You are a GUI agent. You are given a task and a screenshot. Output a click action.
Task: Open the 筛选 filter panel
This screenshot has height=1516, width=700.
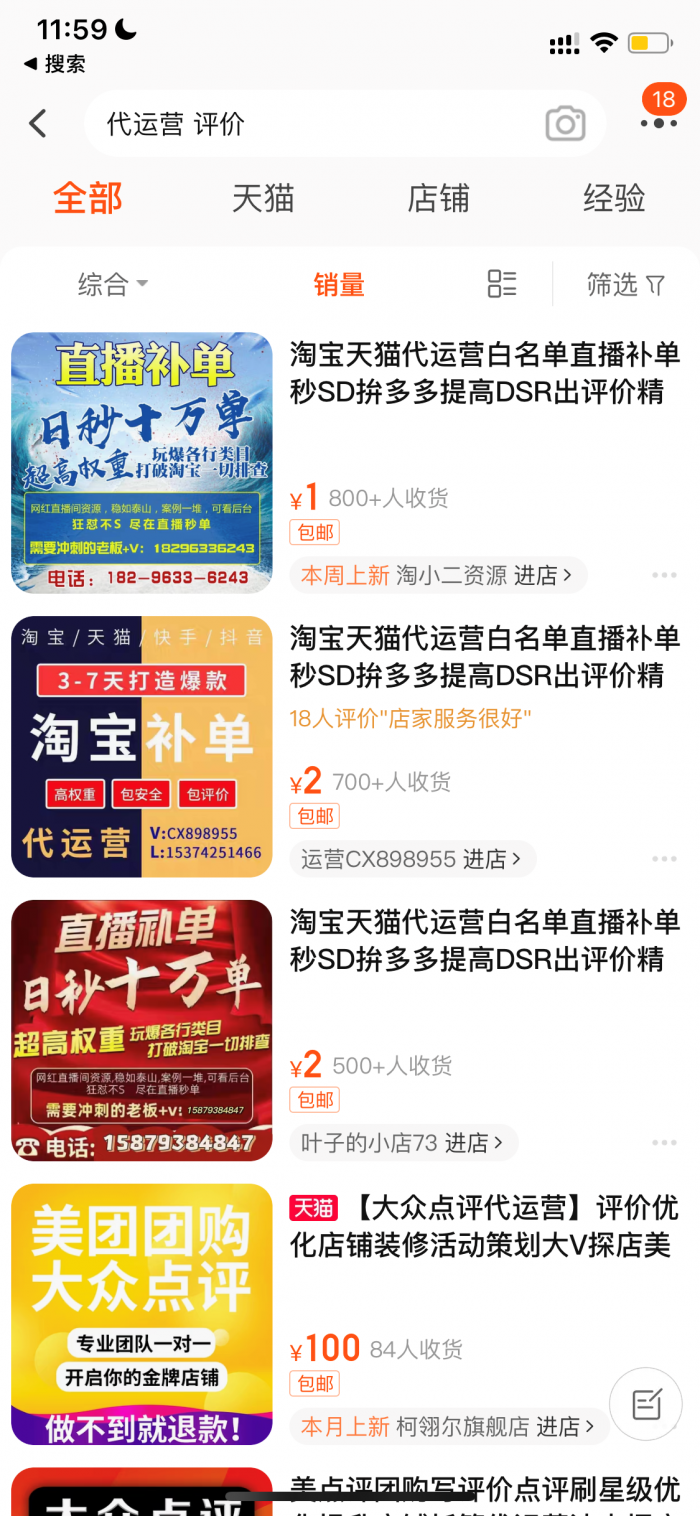point(625,285)
